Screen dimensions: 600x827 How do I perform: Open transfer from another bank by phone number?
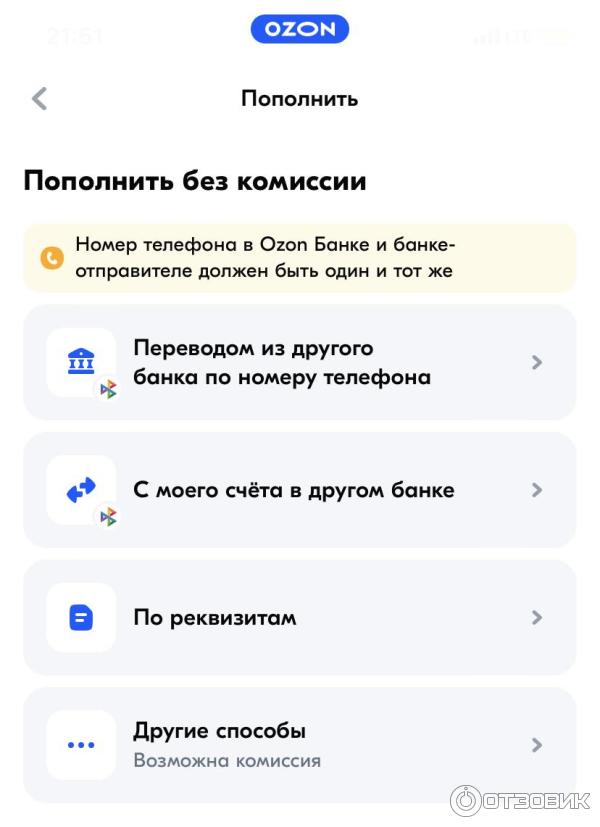pos(299,362)
